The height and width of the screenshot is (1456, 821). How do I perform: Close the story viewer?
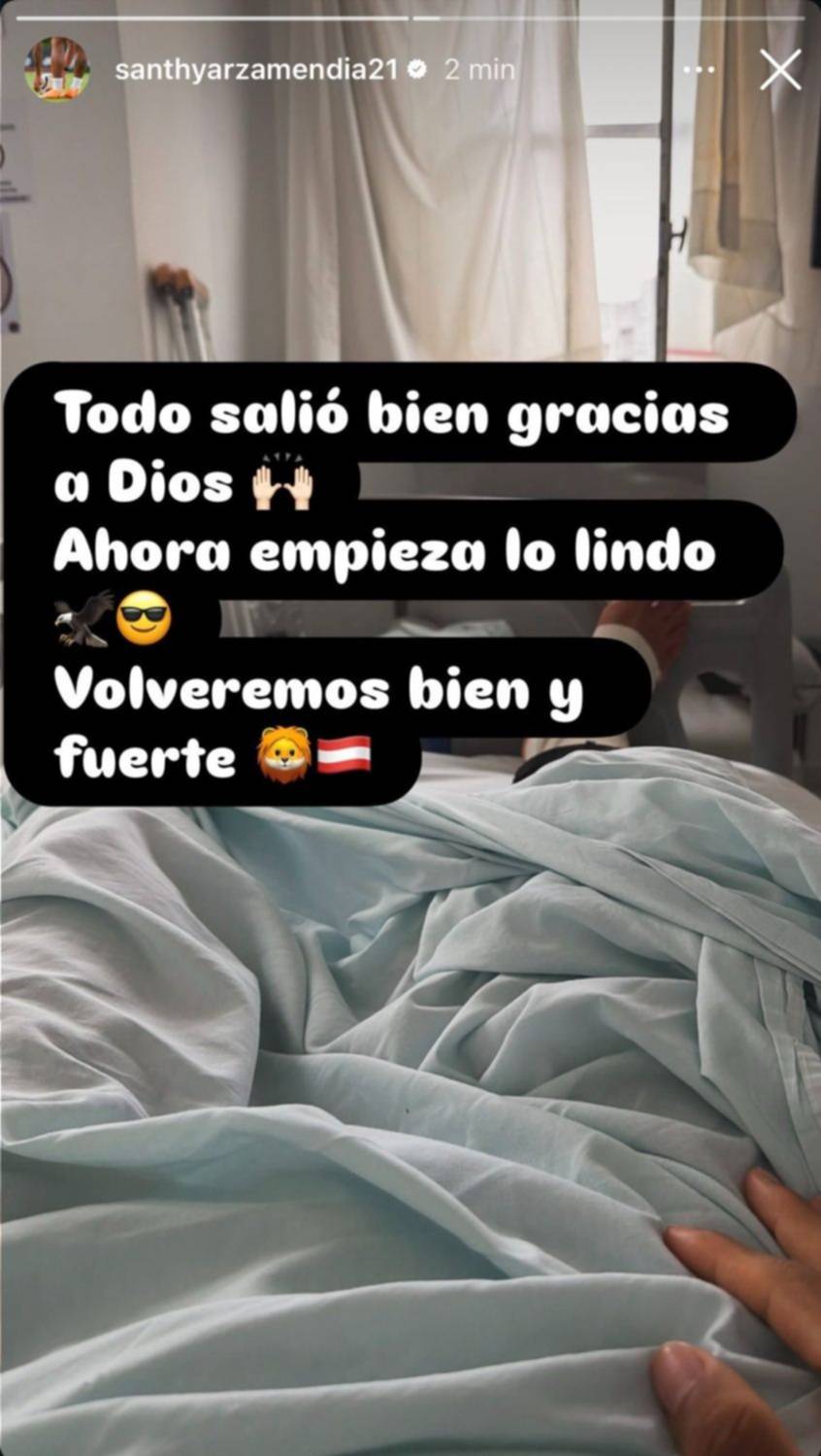[779, 70]
